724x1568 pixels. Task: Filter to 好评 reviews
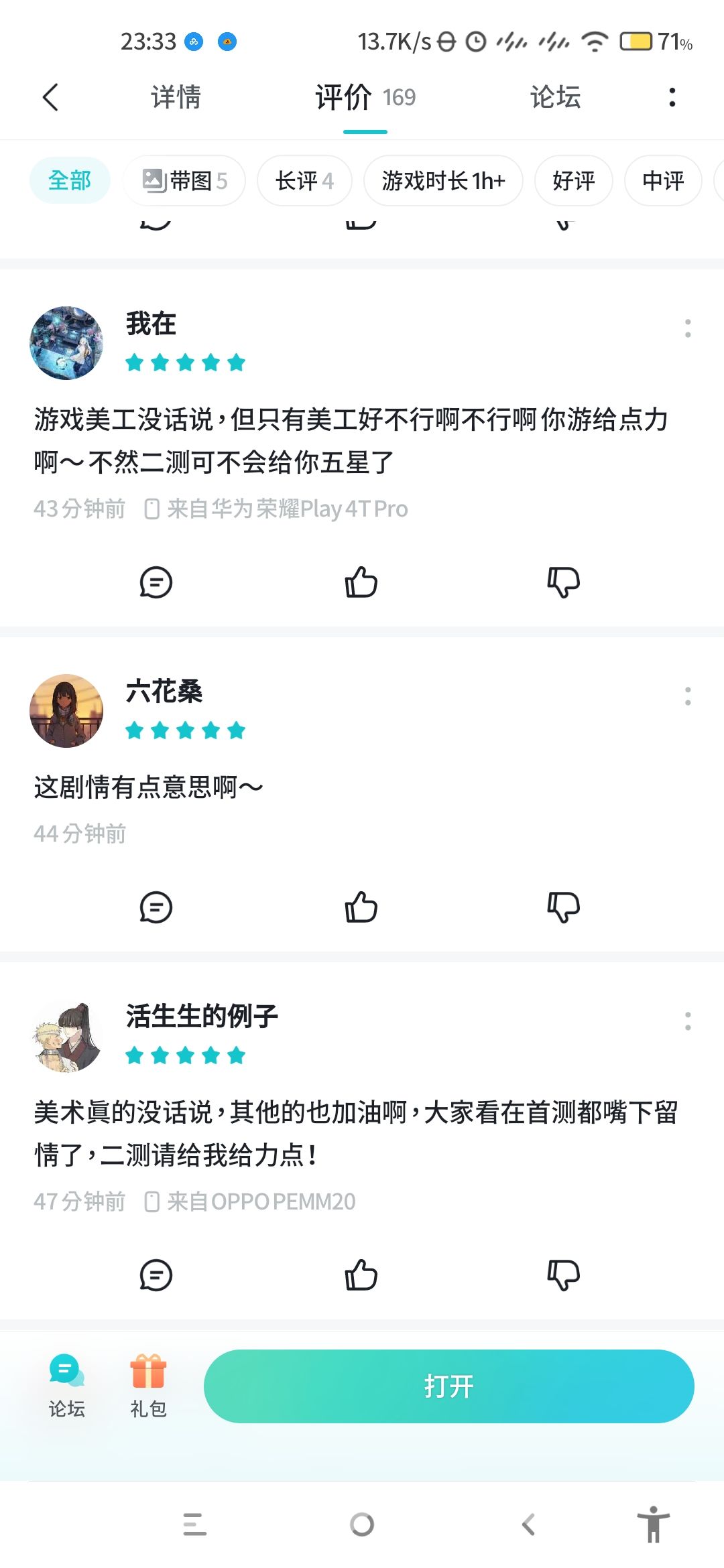point(573,181)
